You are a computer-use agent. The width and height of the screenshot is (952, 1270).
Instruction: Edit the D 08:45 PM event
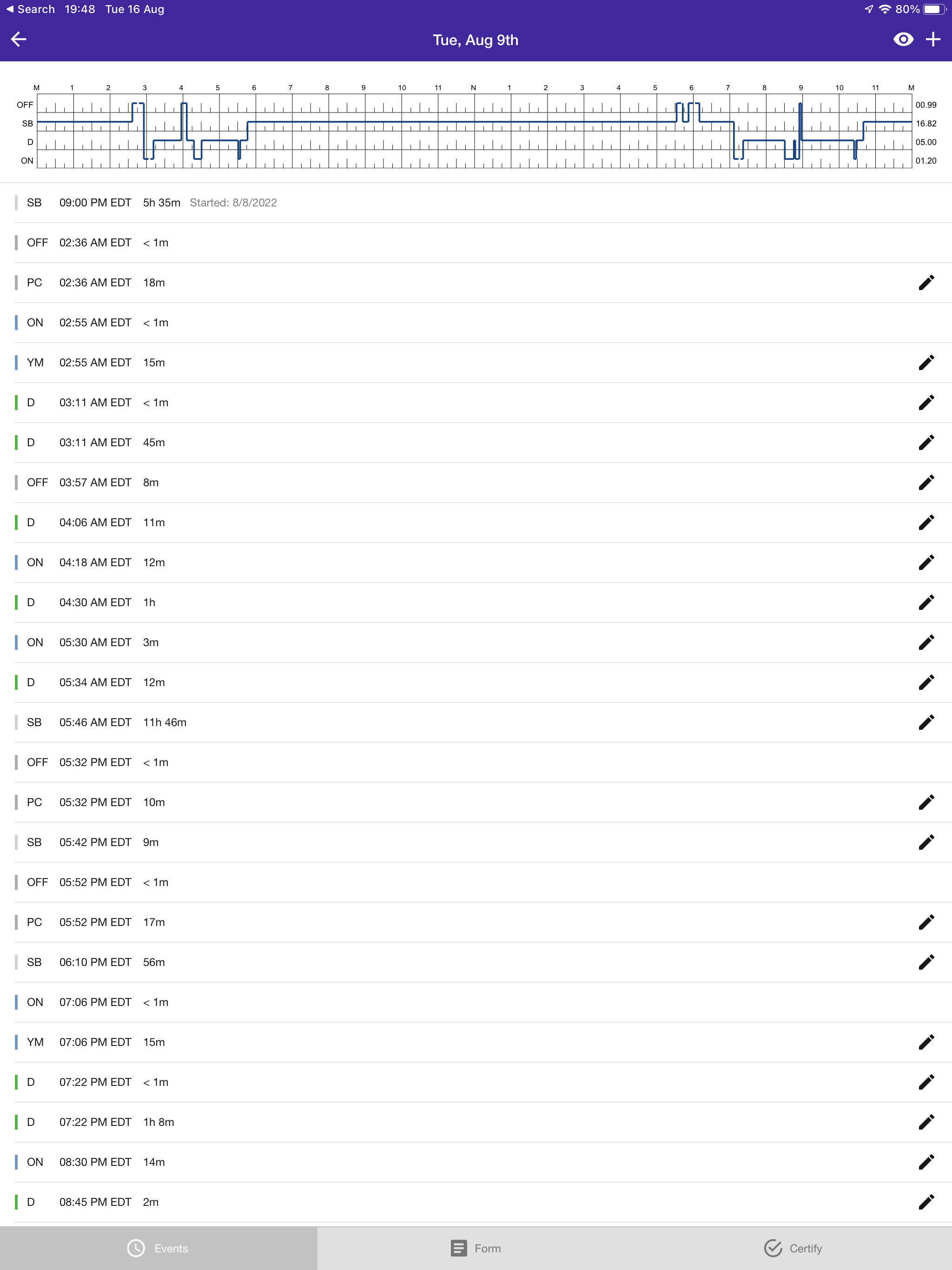tap(926, 1202)
